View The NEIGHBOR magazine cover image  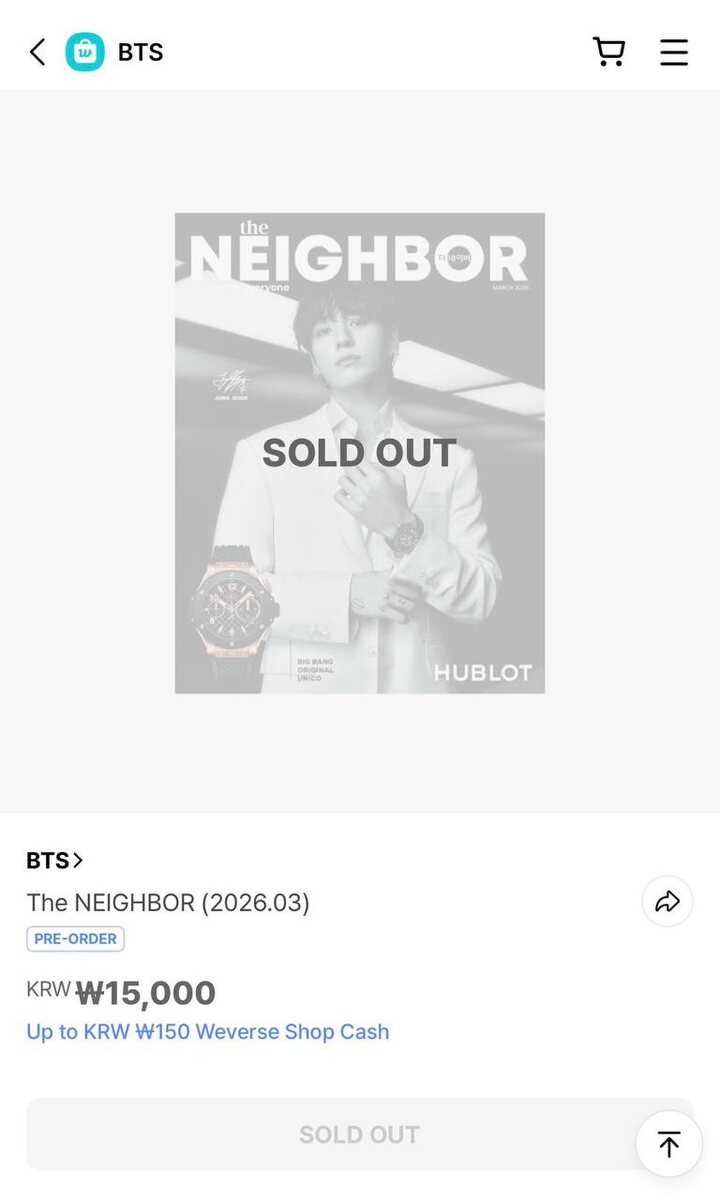click(x=360, y=453)
